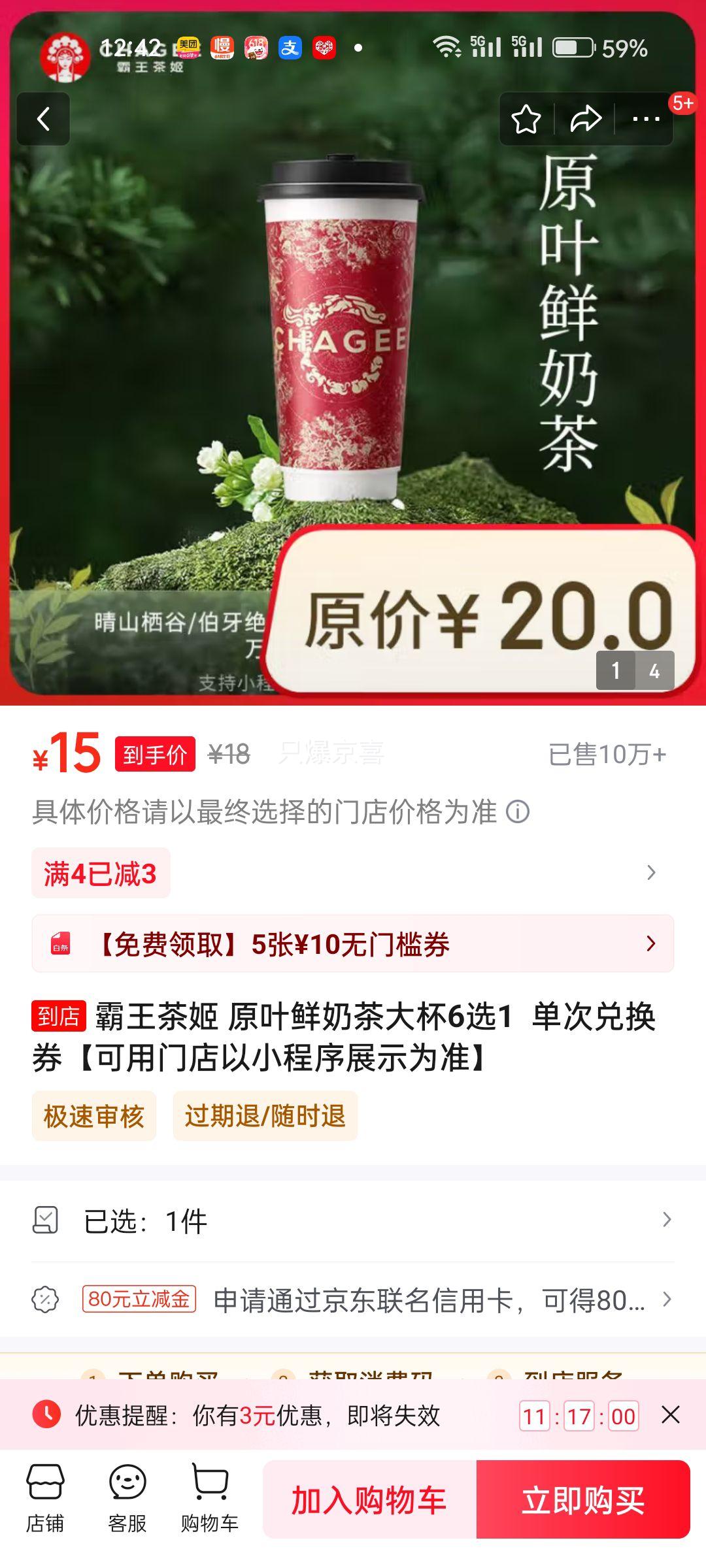The width and height of the screenshot is (706, 1568).
Task: Open the 80元立减金 credit card offer
Action: [x=353, y=1300]
